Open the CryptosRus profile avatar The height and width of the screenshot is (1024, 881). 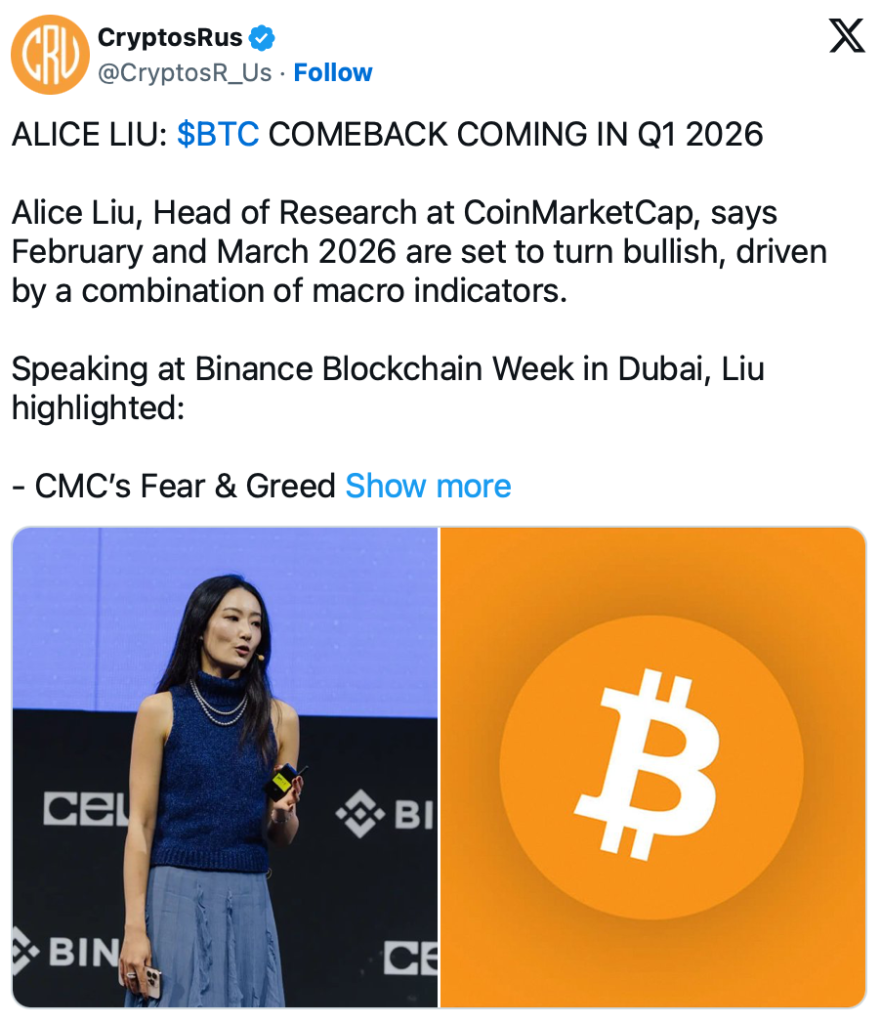50,55
